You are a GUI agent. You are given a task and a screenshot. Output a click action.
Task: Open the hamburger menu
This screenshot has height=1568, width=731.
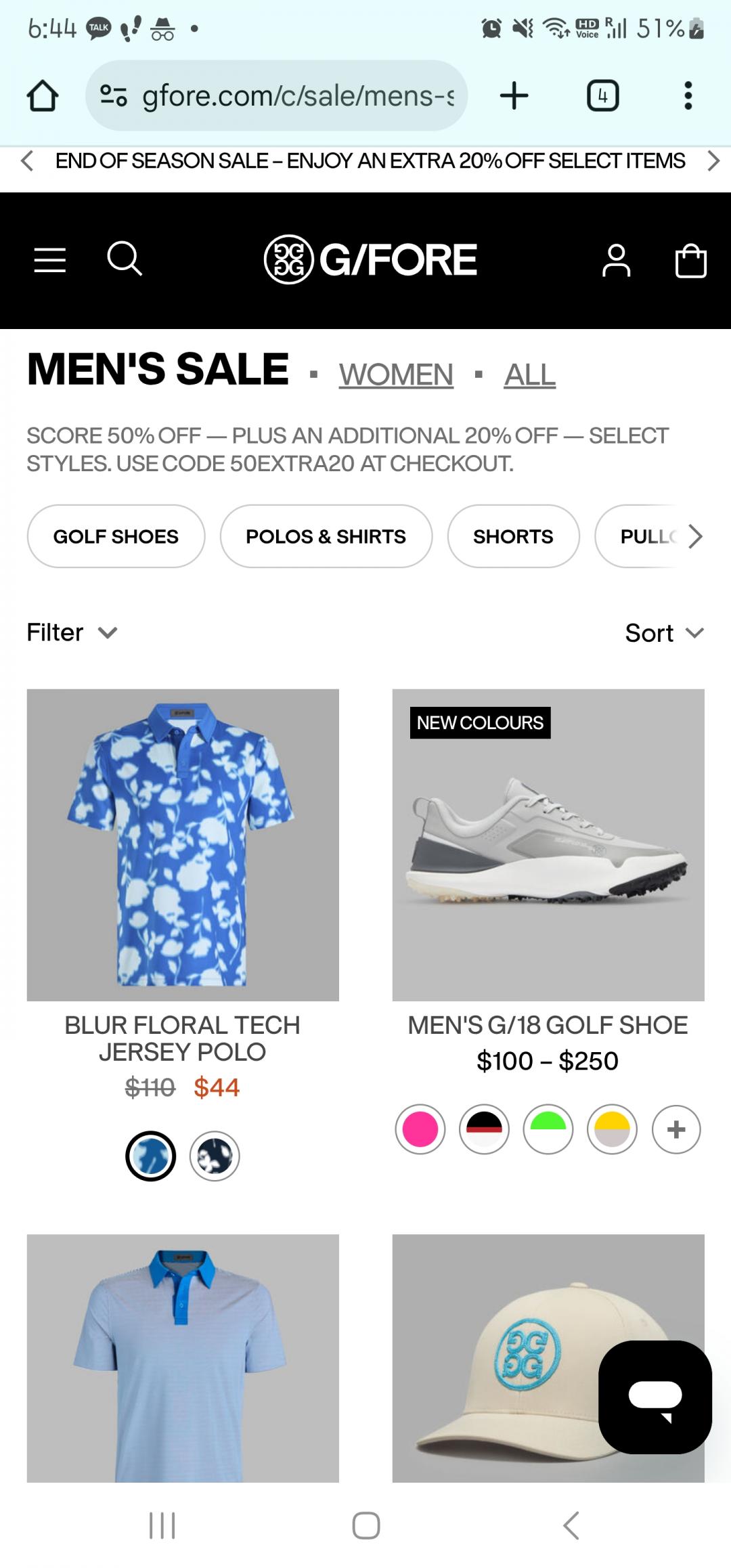click(50, 260)
